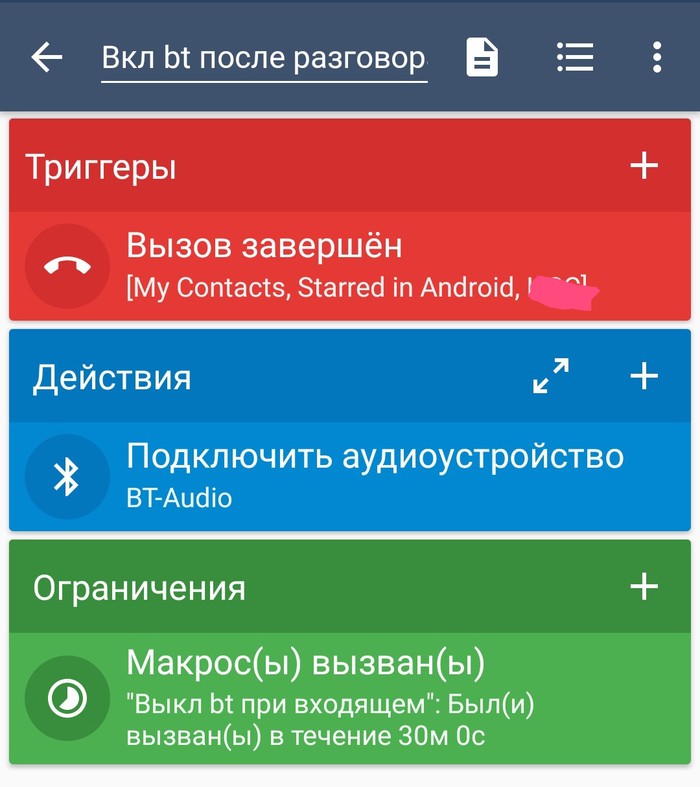
Task: Add a new trigger with plus
Action: tap(644, 166)
